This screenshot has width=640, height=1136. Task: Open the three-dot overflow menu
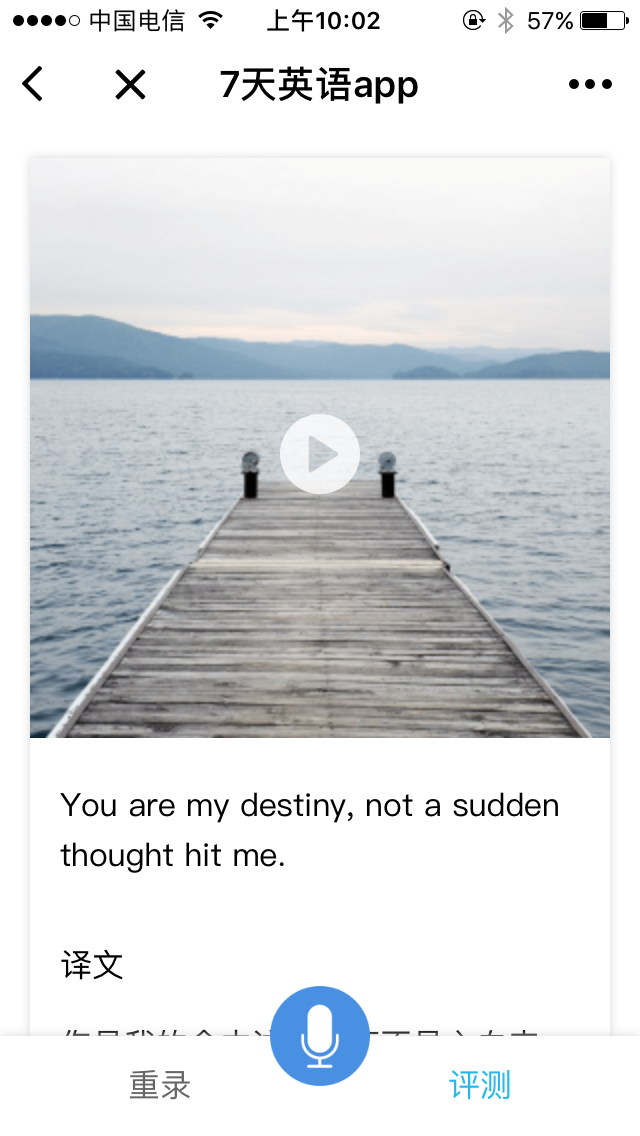pyautogui.click(x=590, y=85)
